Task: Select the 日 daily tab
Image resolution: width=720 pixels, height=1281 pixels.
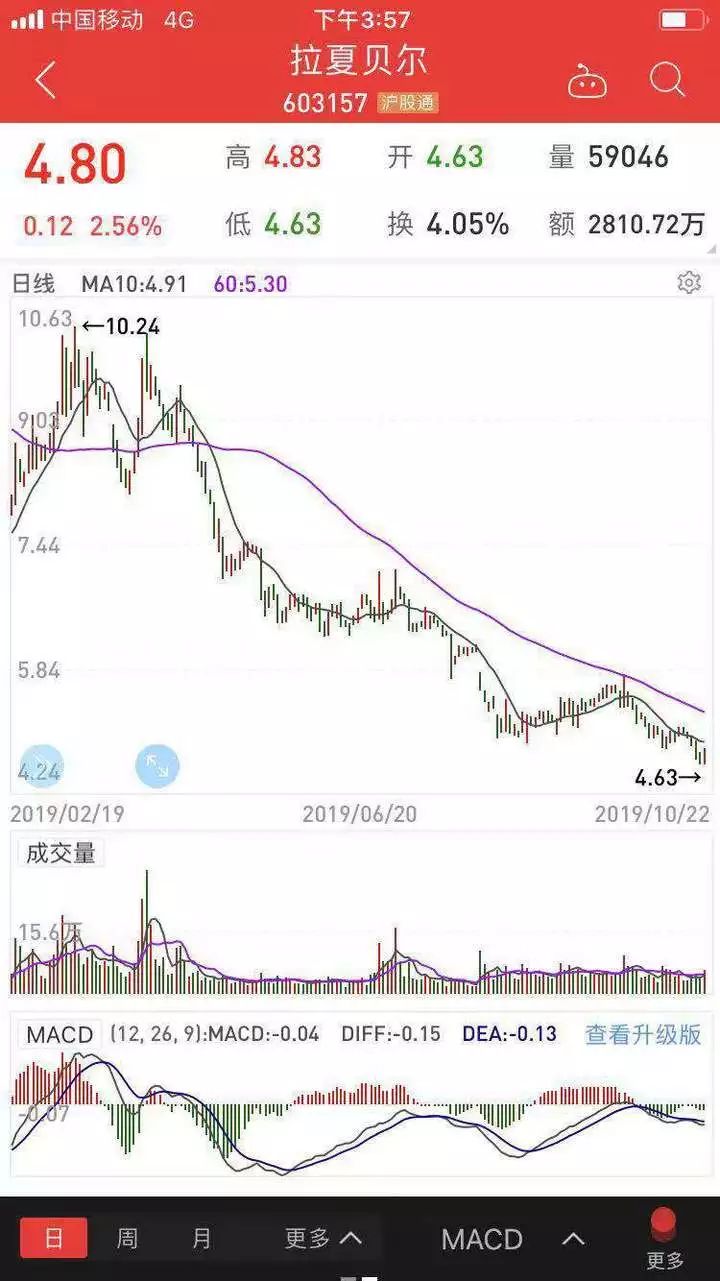Action: 54,1238
